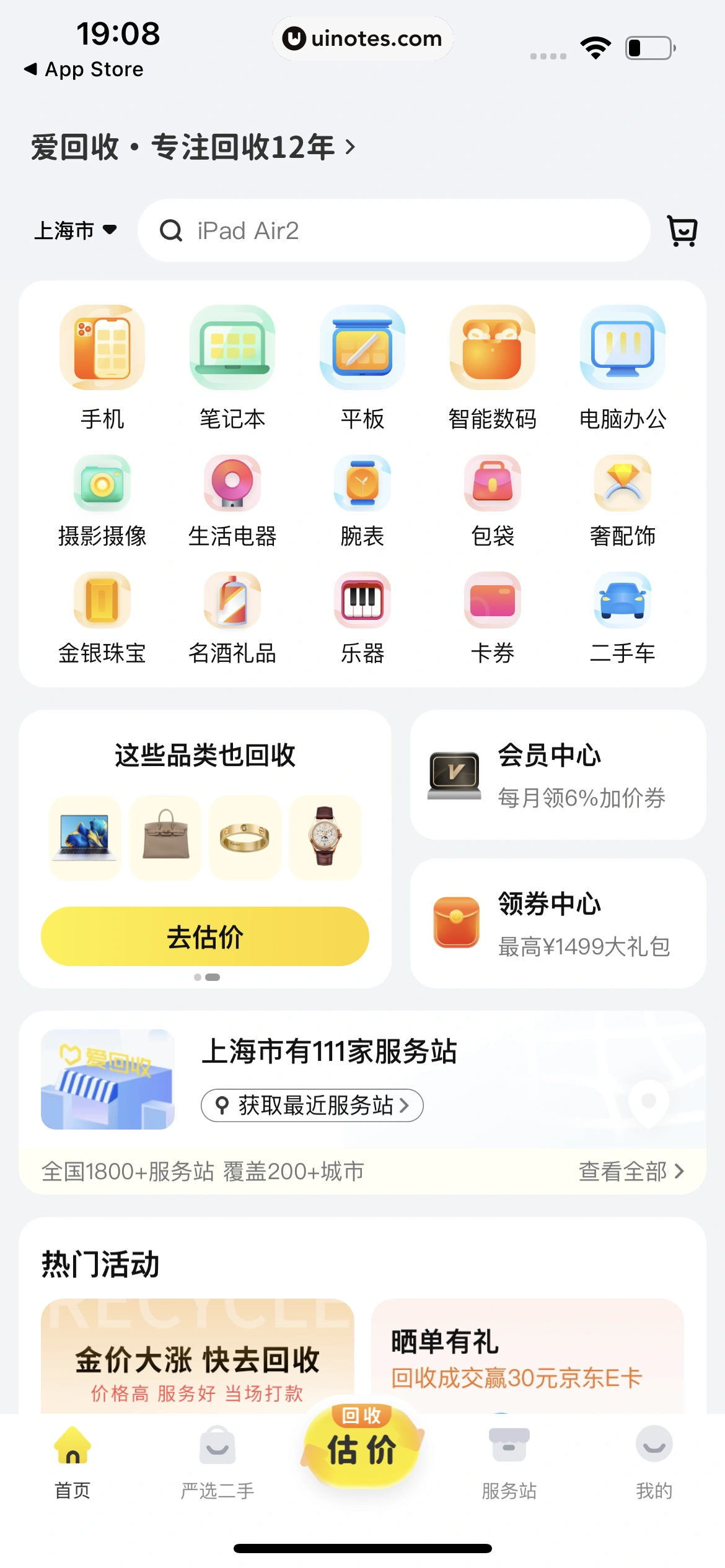Image resolution: width=725 pixels, height=1568 pixels.
Task: Select the 腕表 watch recycling icon
Action: click(x=362, y=484)
